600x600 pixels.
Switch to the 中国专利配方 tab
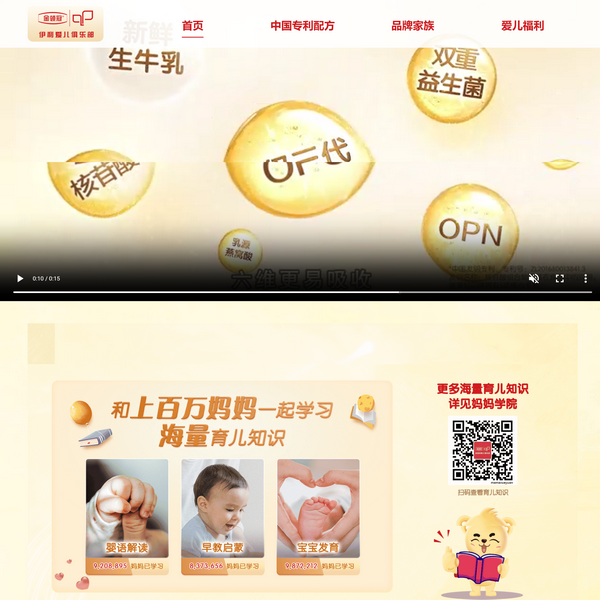coord(302,26)
